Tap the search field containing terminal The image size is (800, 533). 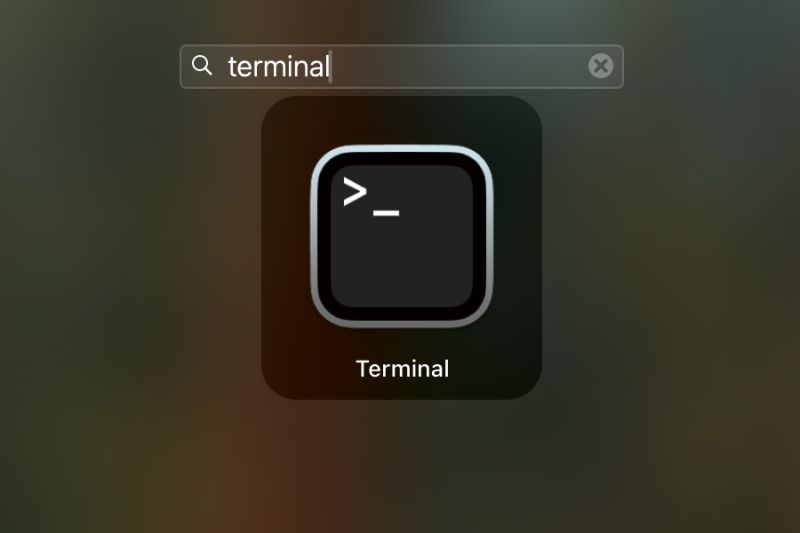pyautogui.click(x=400, y=66)
